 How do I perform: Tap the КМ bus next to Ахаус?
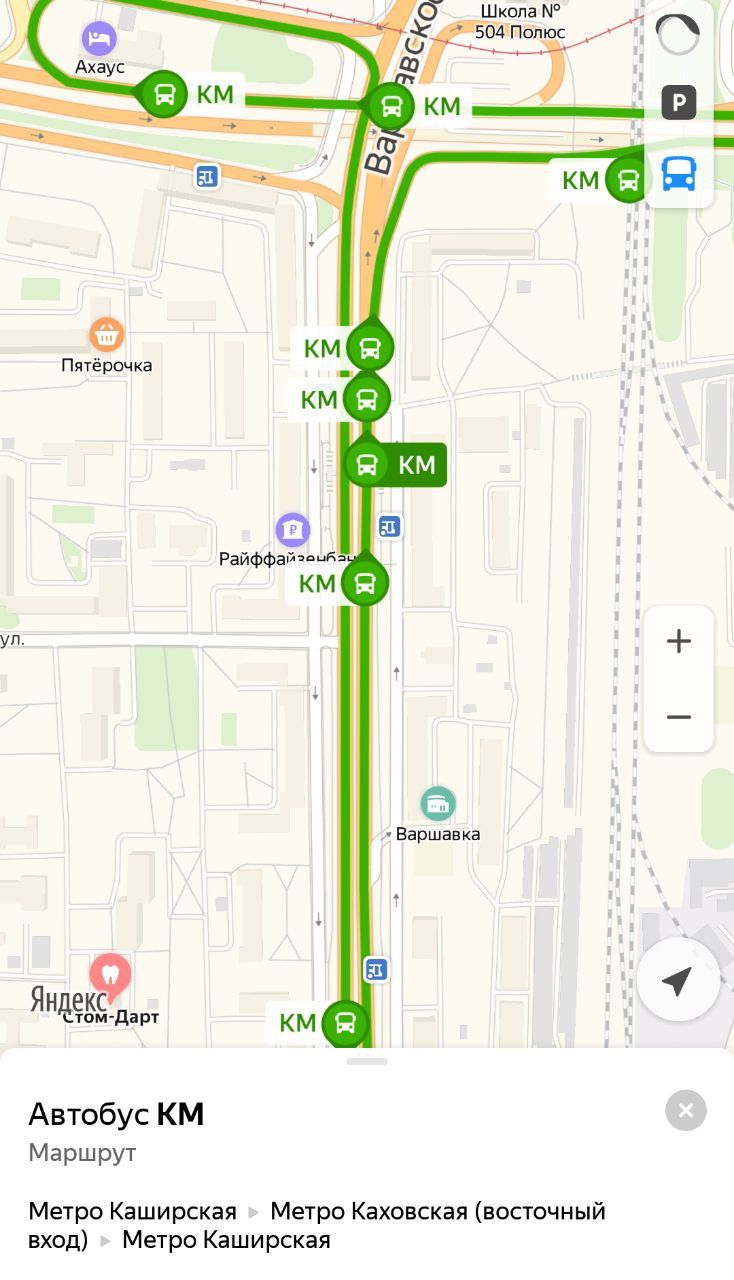[x=164, y=94]
